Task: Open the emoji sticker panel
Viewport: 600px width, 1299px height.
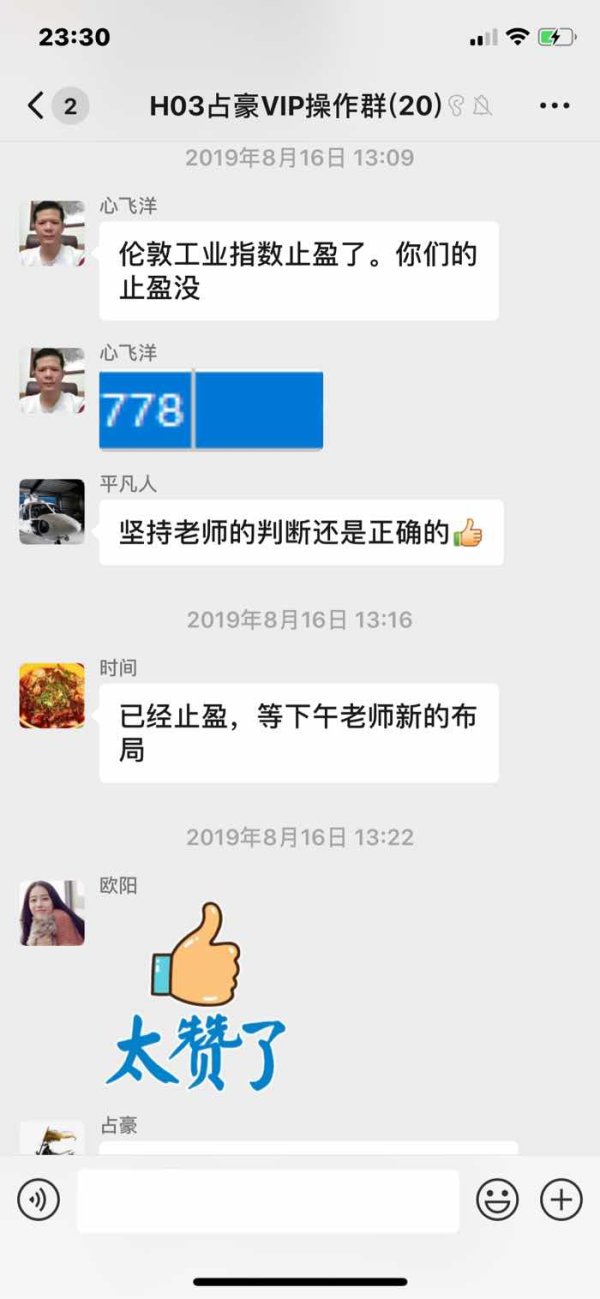Action: 497,1199
